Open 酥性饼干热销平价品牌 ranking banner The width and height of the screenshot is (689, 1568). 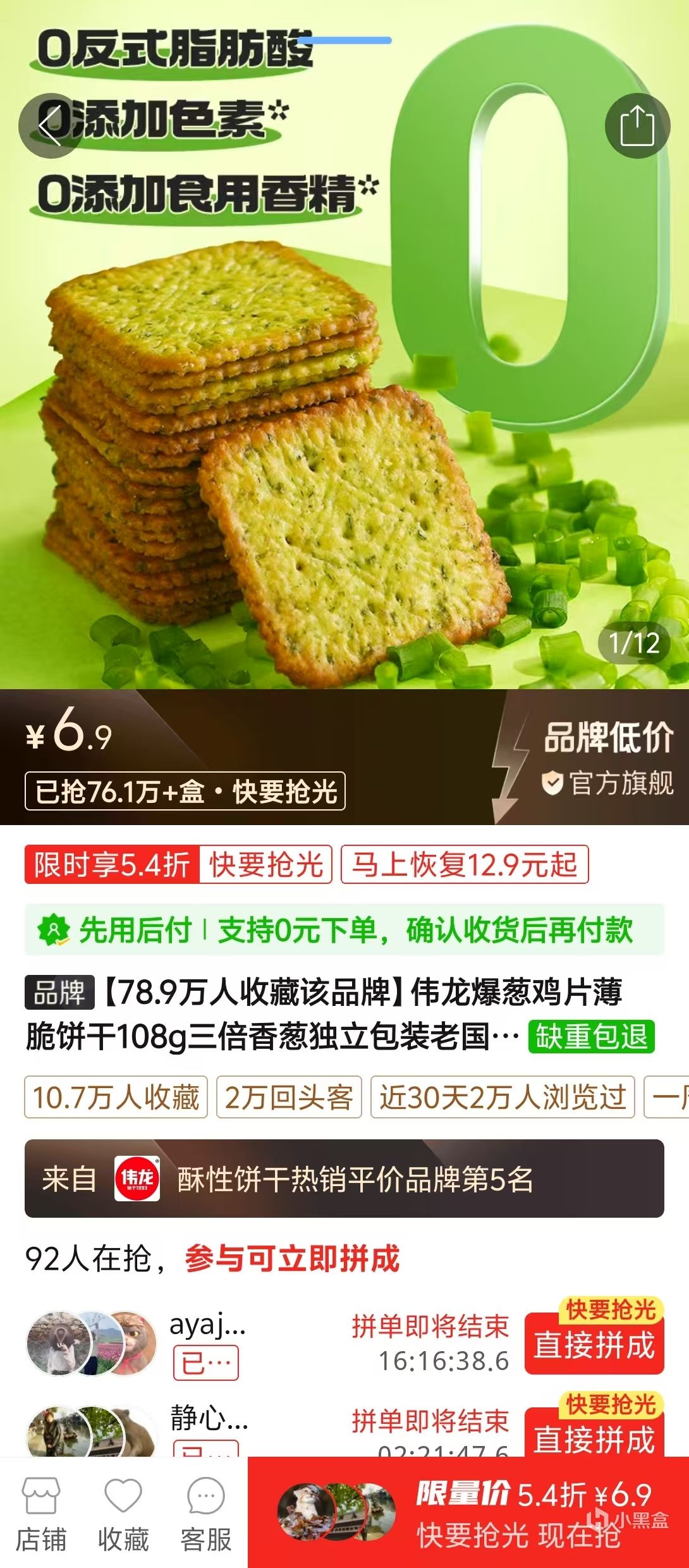[344, 1179]
